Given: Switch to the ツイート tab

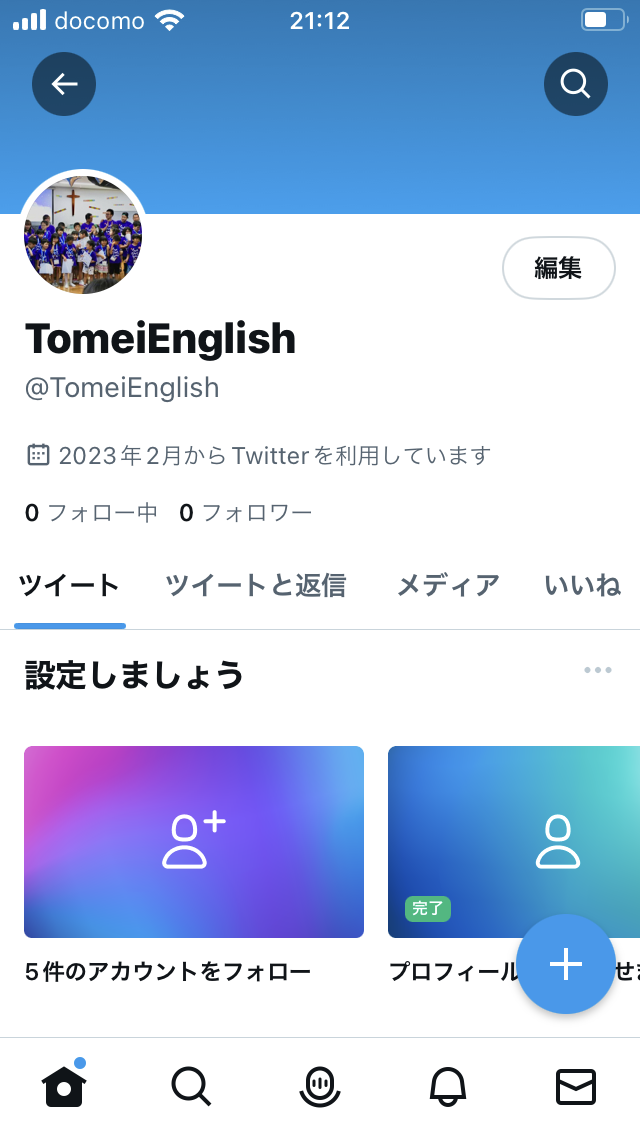Looking at the screenshot, I should point(70,586).
